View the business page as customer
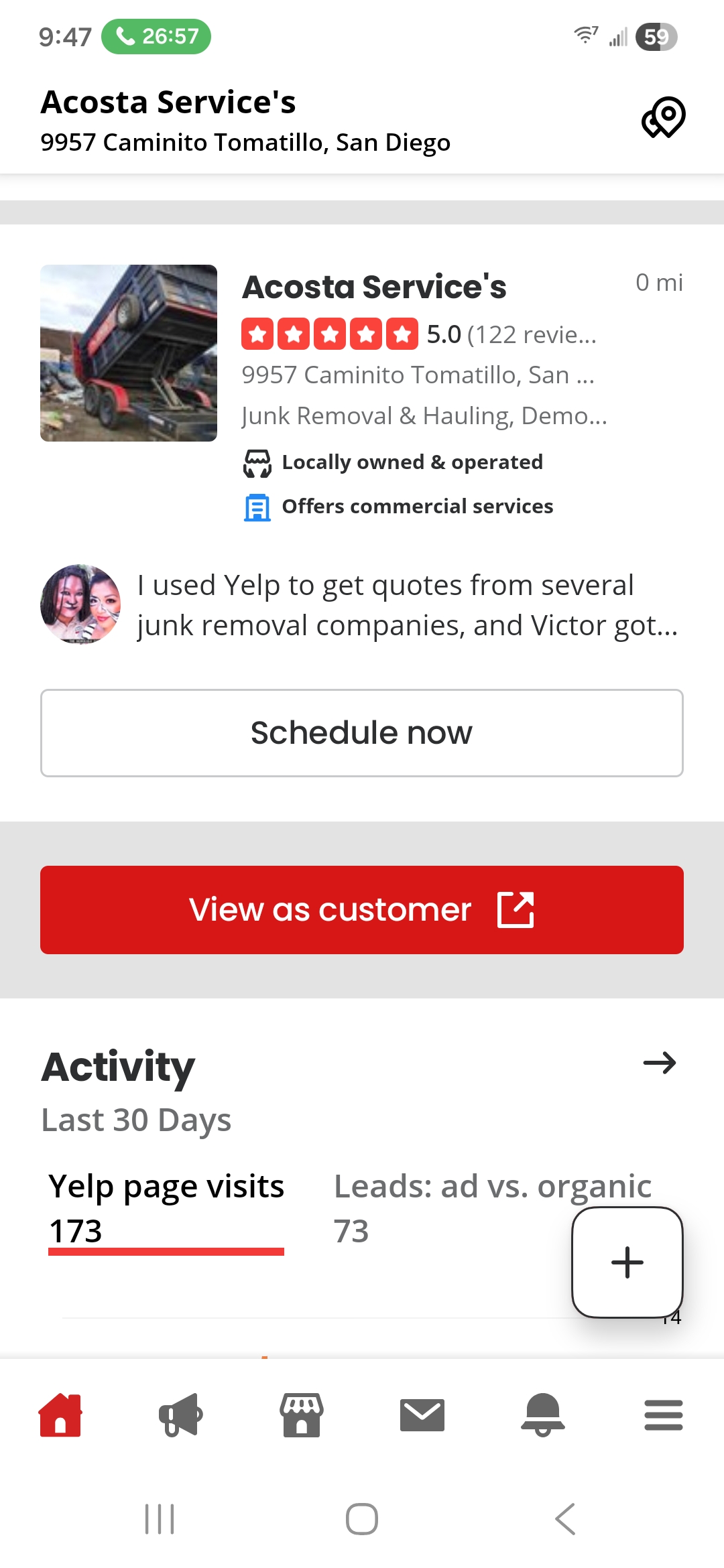 click(x=362, y=910)
